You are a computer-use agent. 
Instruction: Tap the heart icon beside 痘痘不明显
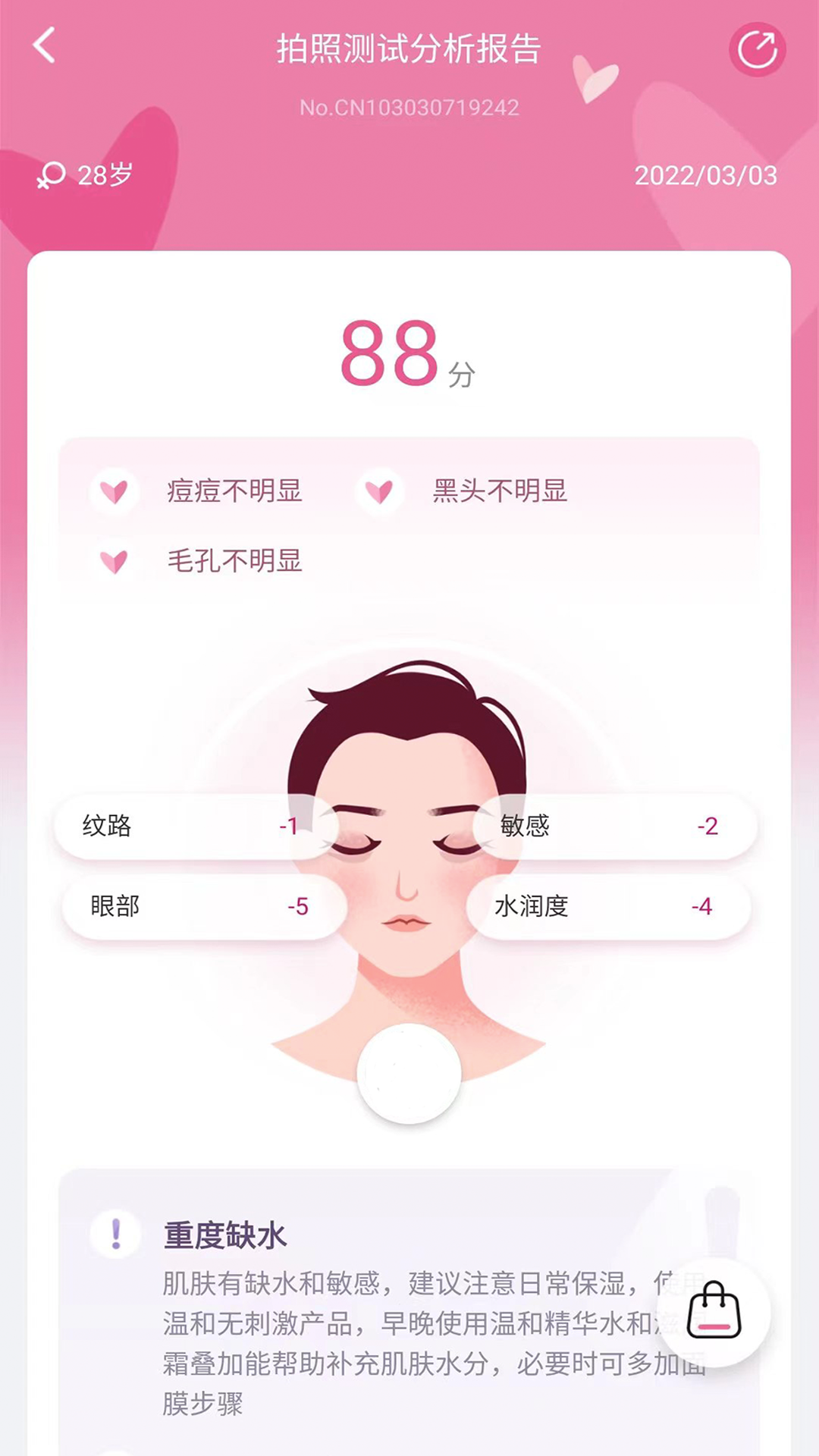pyautogui.click(x=114, y=493)
